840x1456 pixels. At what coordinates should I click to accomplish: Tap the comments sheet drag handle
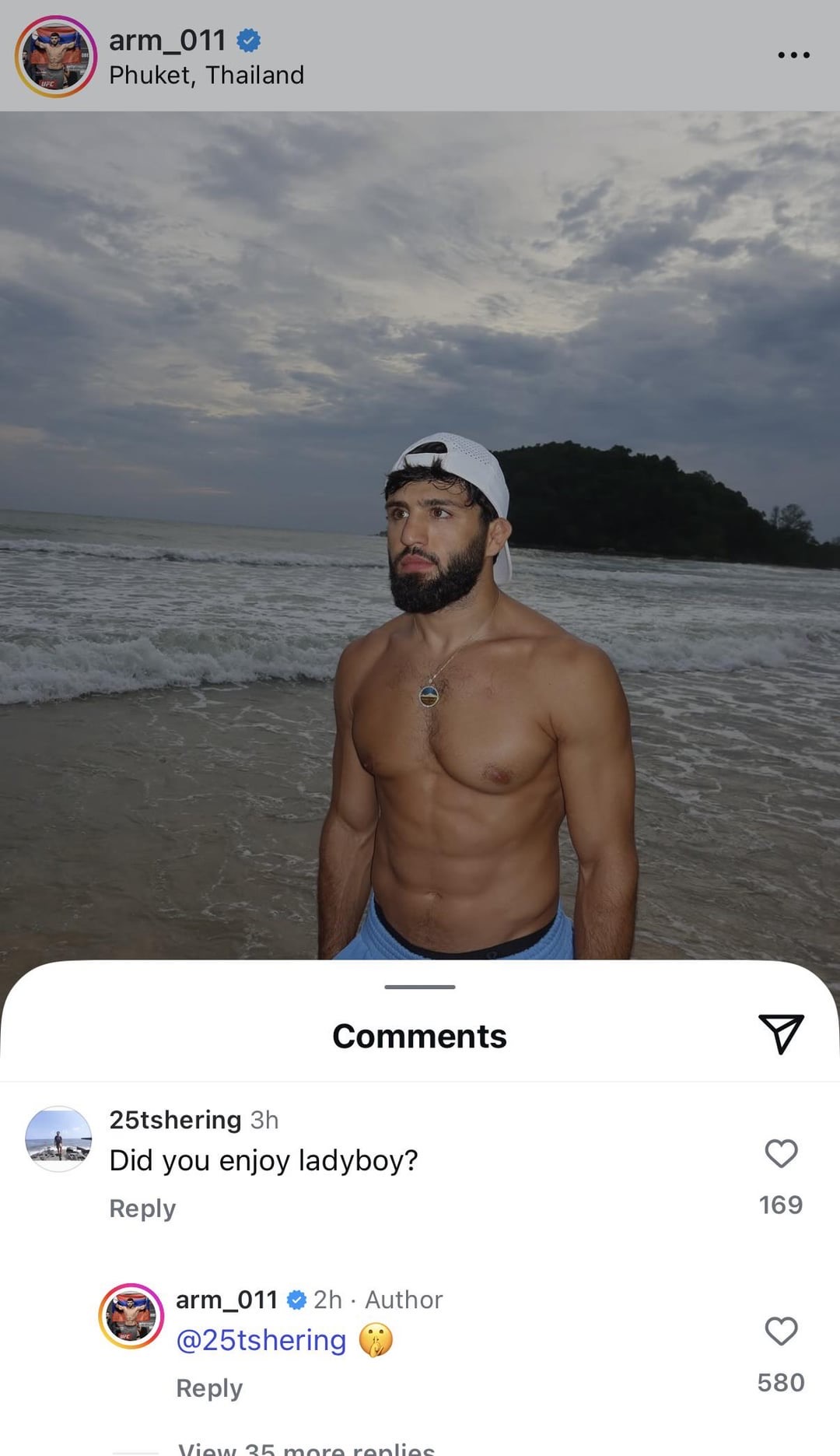pyautogui.click(x=420, y=987)
